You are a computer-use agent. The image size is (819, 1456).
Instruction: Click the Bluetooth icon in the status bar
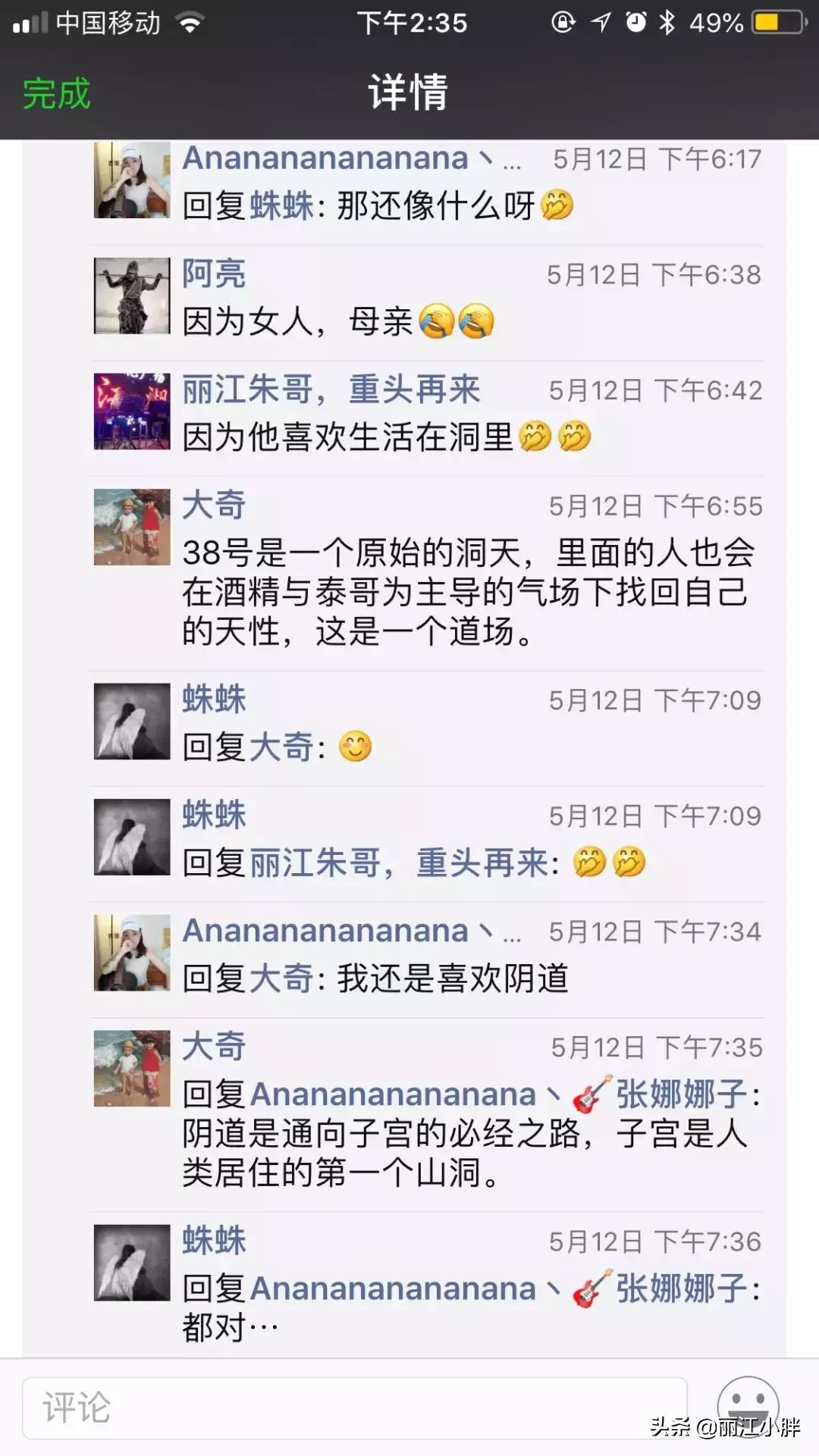point(666,21)
